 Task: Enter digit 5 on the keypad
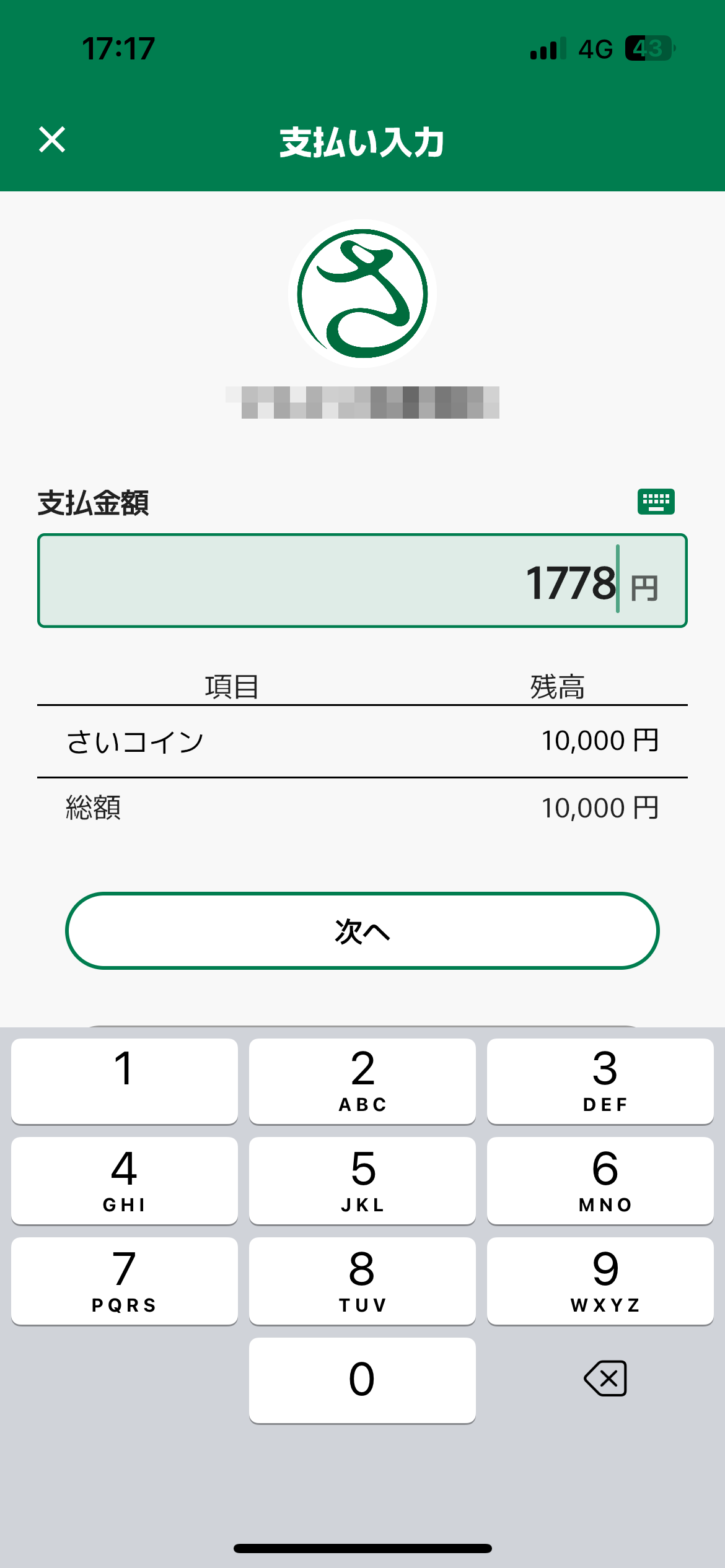click(362, 1180)
